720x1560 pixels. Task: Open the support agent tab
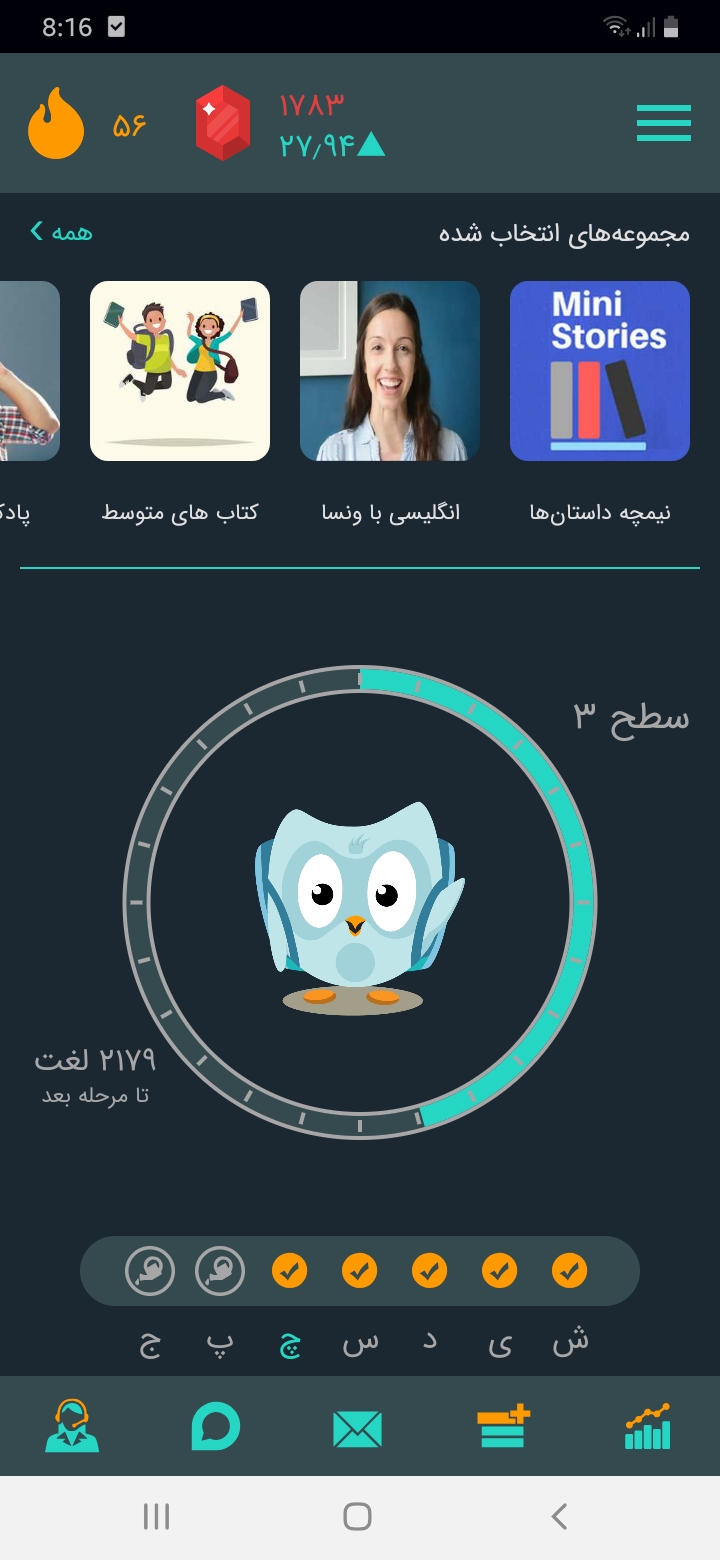pyautogui.click(x=72, y=1426)
